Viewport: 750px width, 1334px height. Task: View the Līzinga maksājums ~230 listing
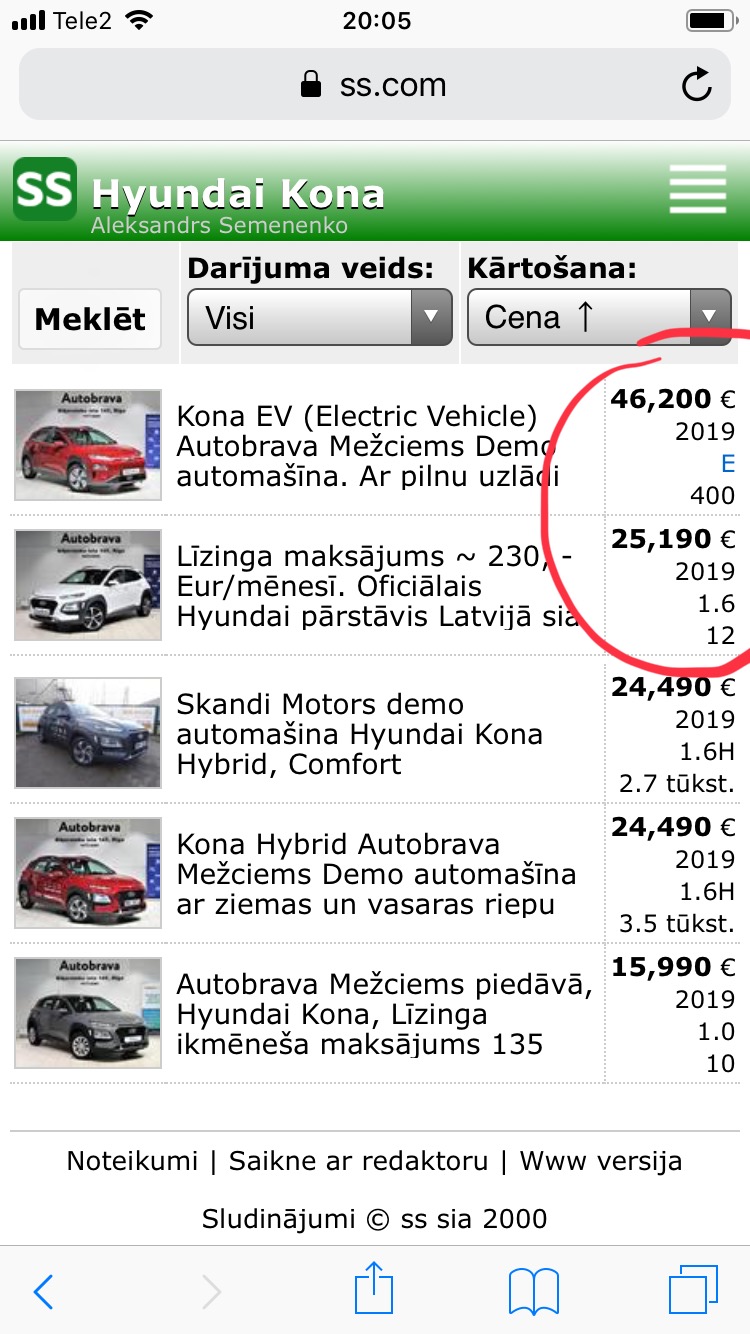click(x=374, y=586)
